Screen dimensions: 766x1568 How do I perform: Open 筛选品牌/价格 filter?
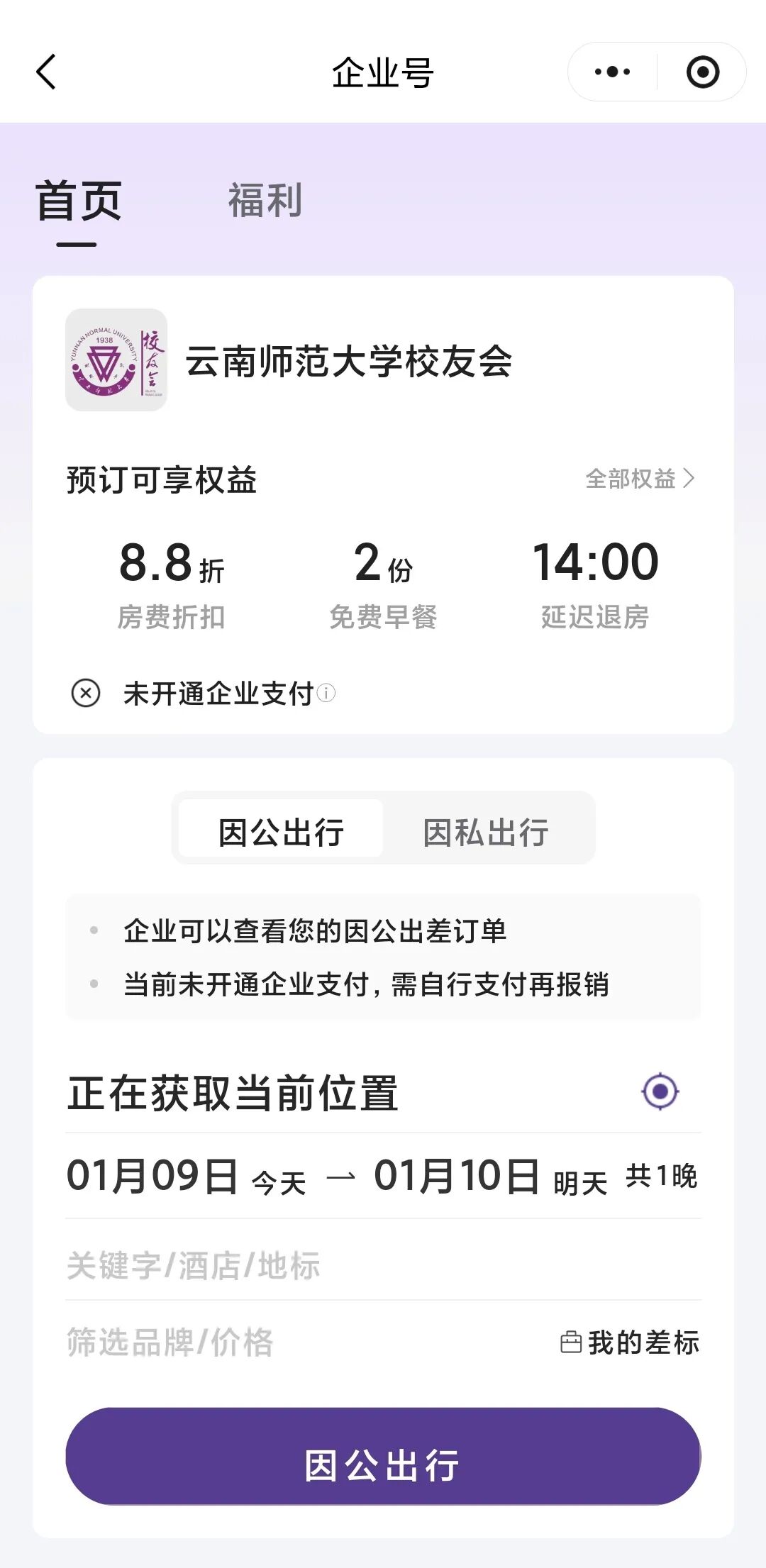(x=170, y=1342)
